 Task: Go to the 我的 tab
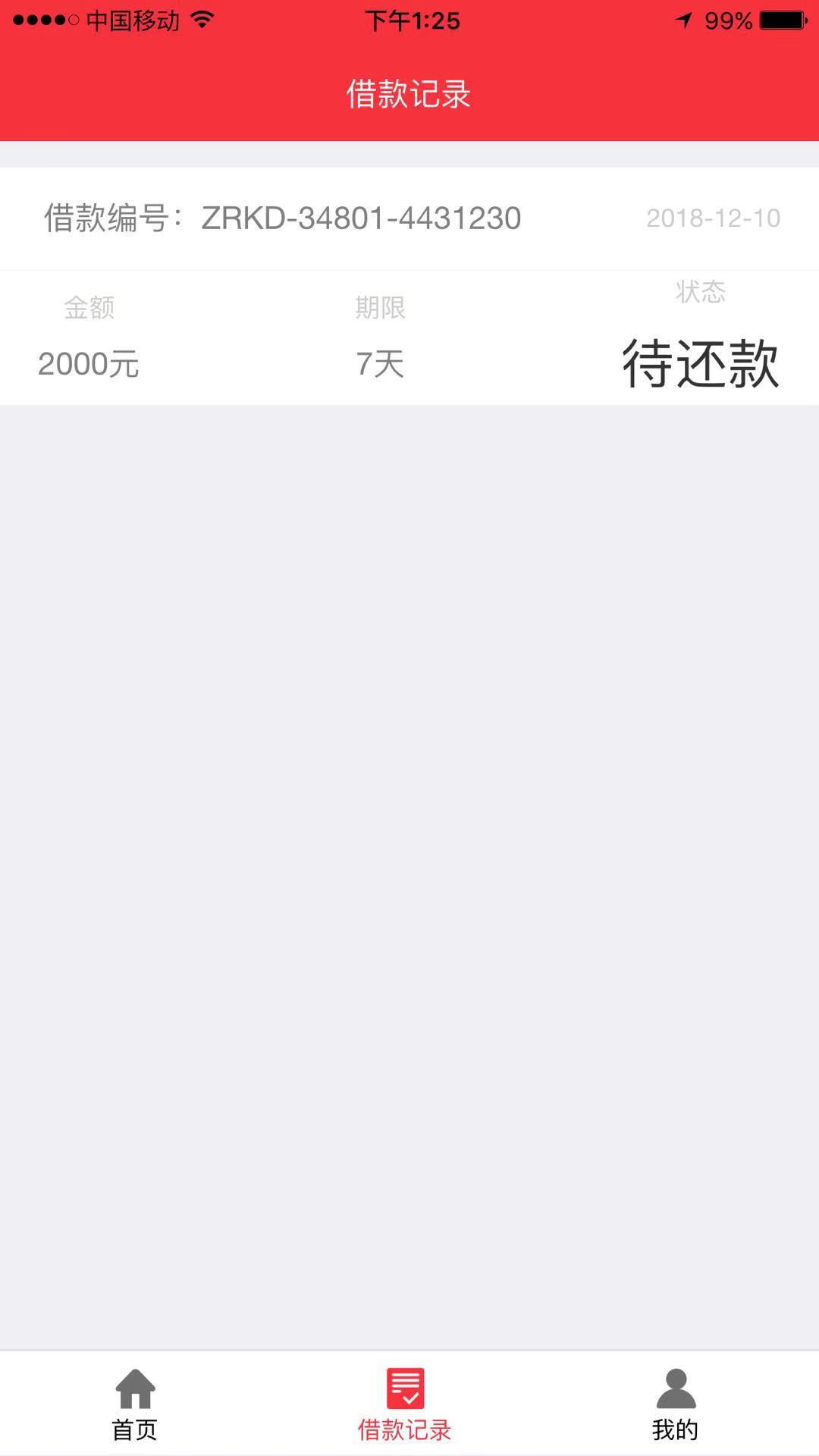(675, 1404)
